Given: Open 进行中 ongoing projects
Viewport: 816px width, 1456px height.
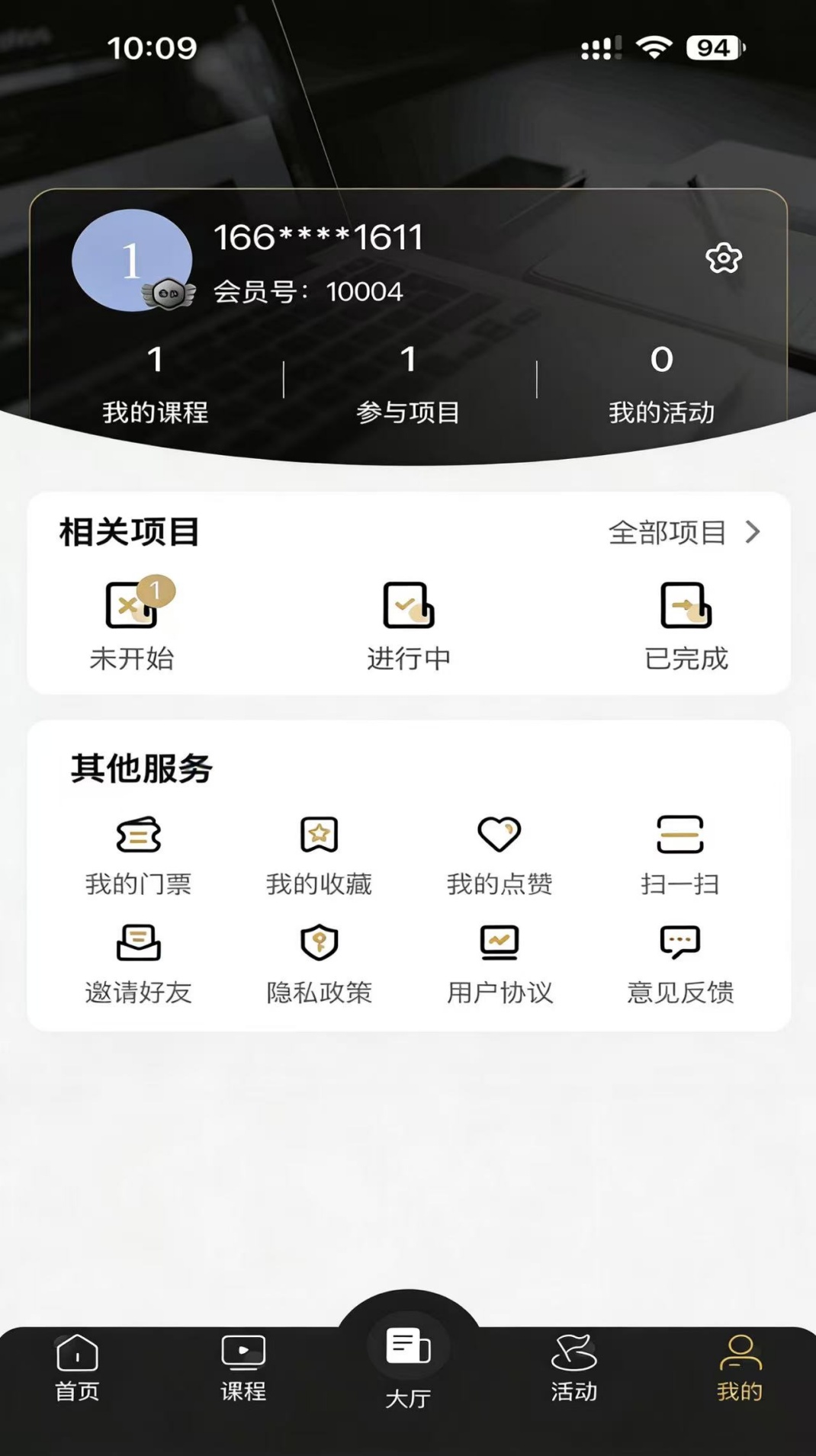Looking at the screenshot, I should click(x=409, y=624).
